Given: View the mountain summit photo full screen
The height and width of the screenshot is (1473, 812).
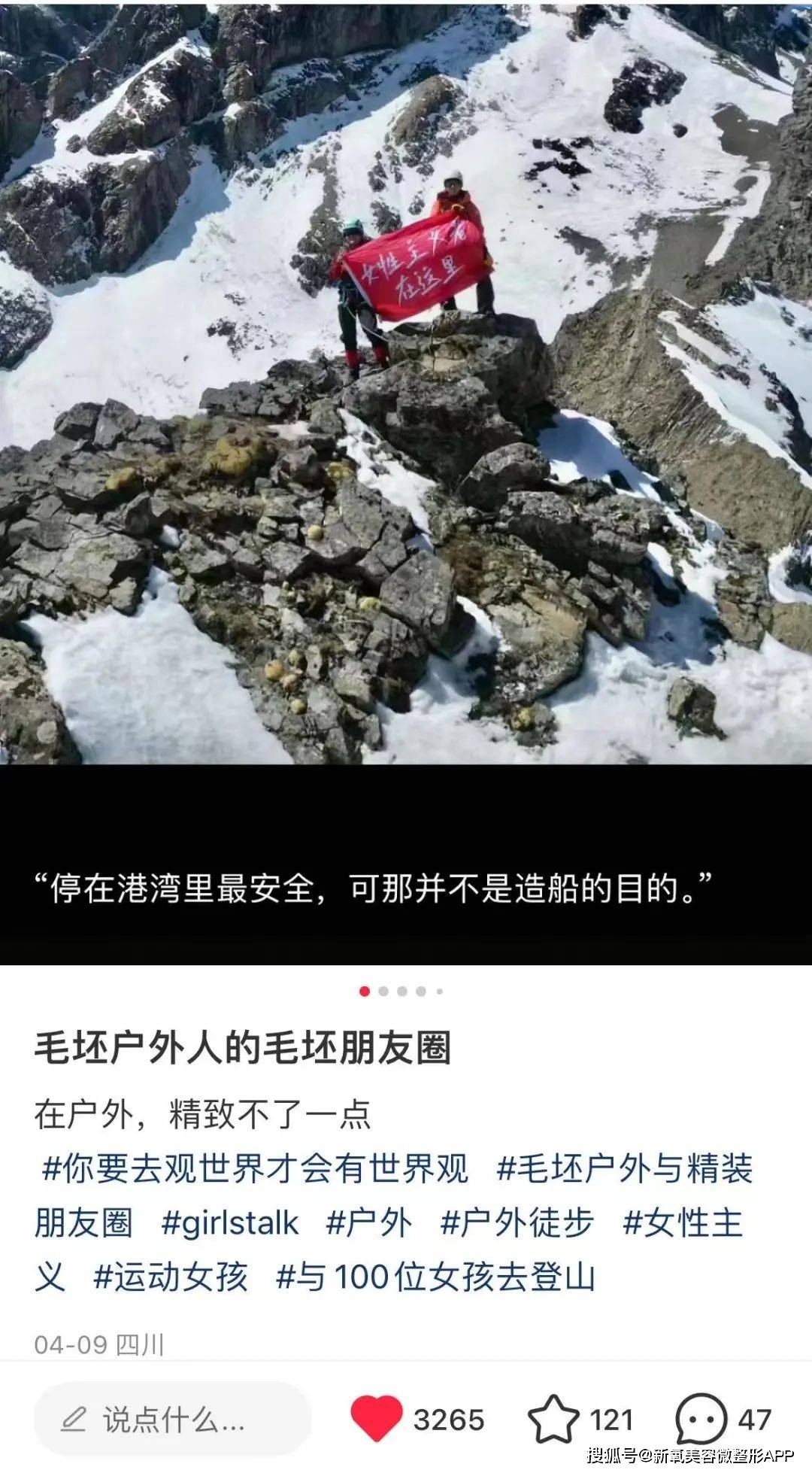Looking at the screenshot, I should click(x=406, y=384).
